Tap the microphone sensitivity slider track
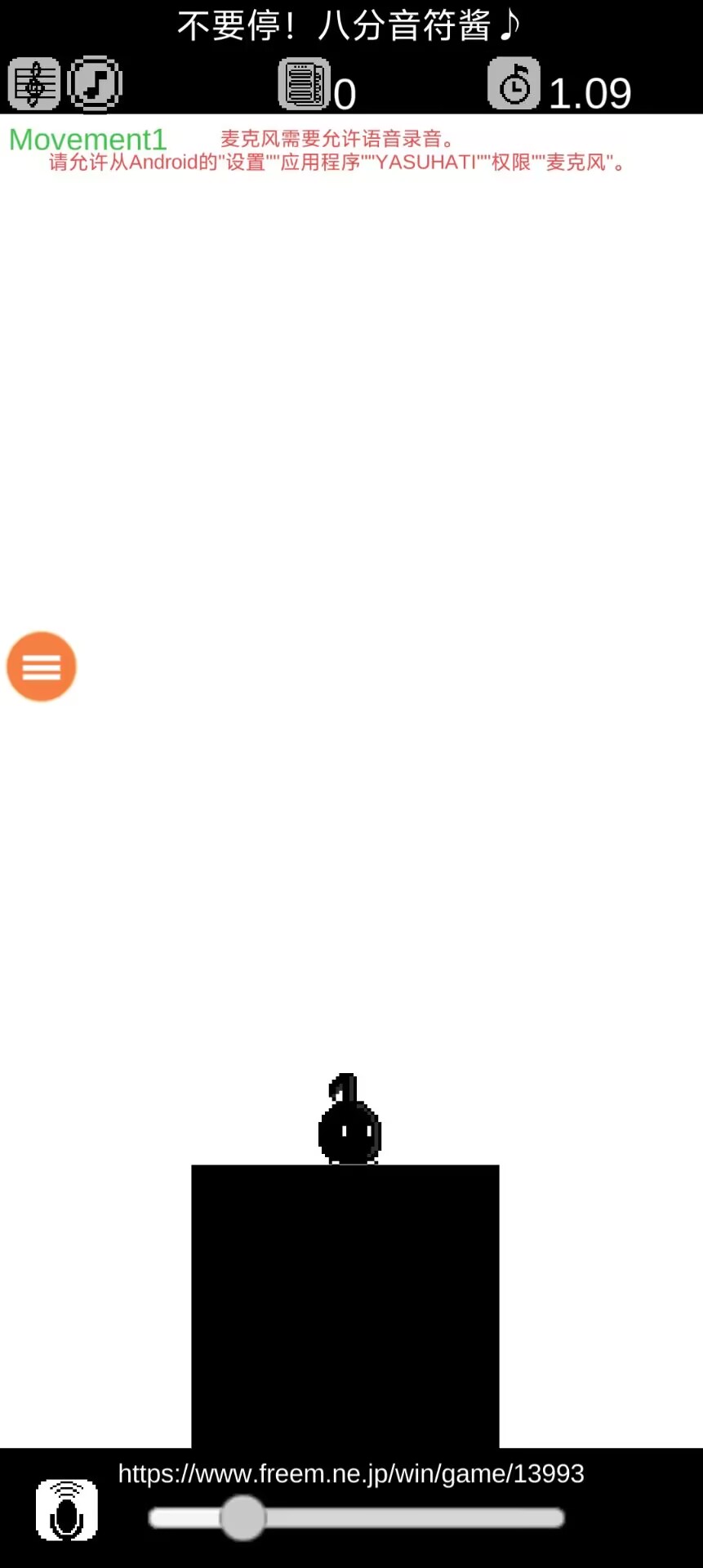The width and height of the screenshot is (703, 1568). click(356, 1518)
